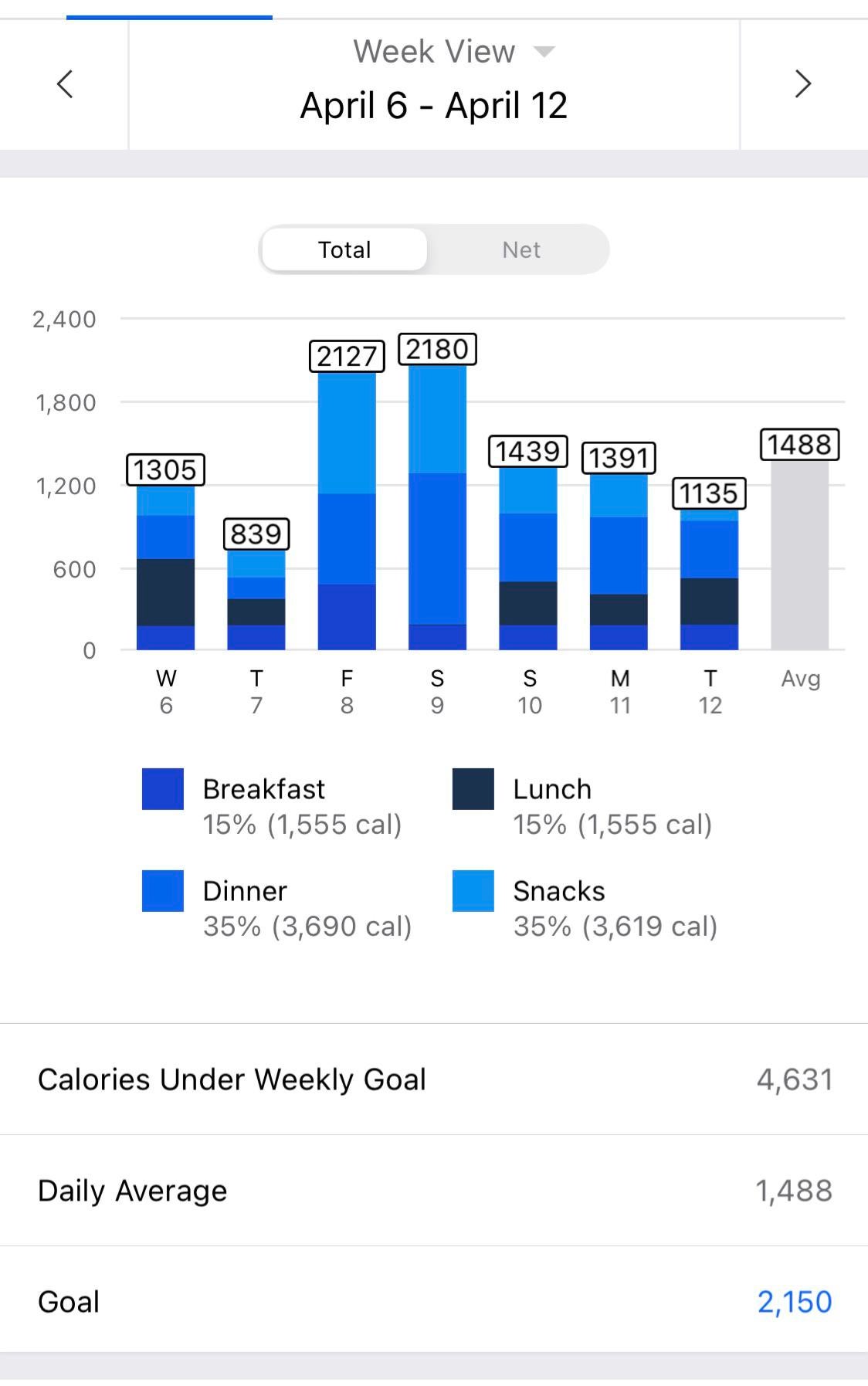This screenshot has width=868, height=1386.
Task: Edit the 2,150 calorie goal
Action: (x=794, y=1302)
